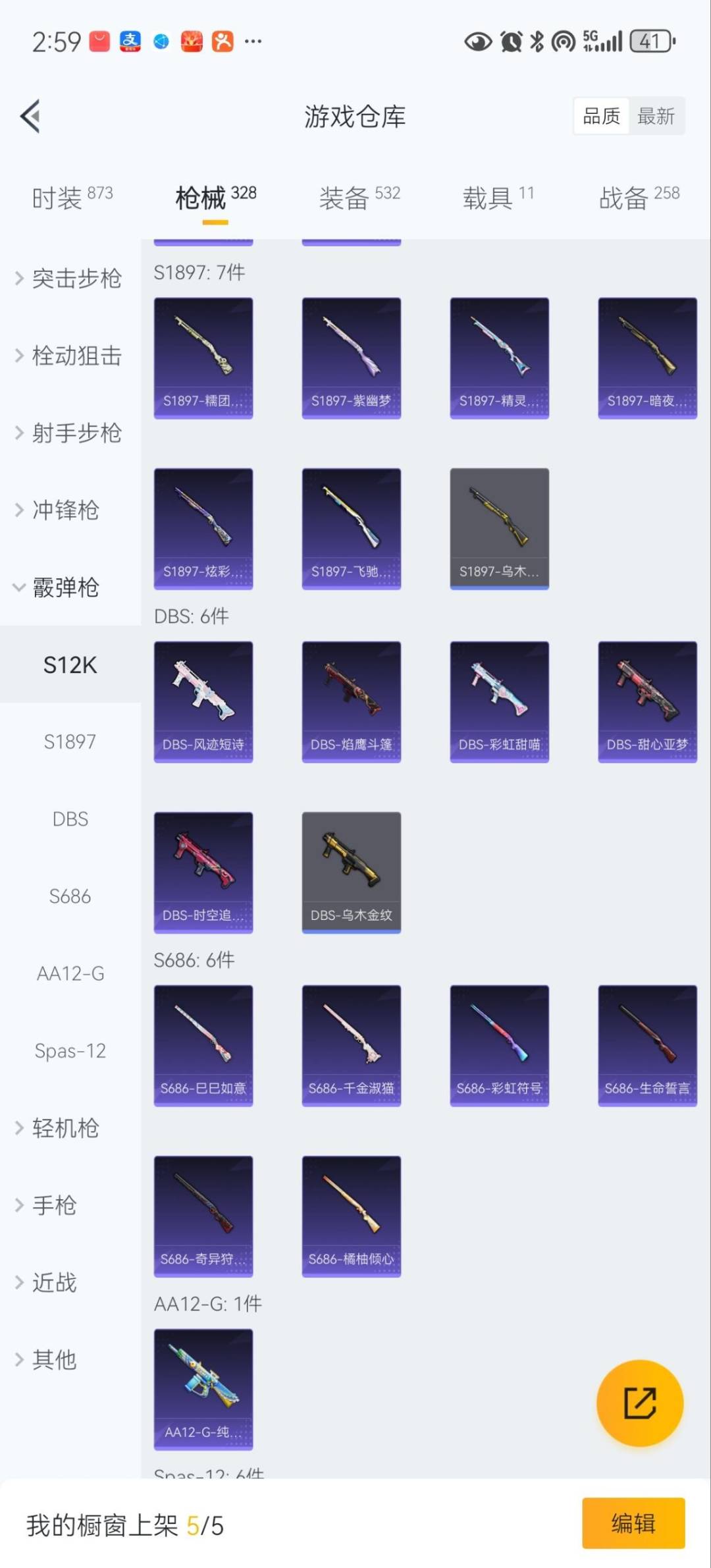Open the DBS-乌木金纹 skin
This screenshot has width=711, height=1568.
[x=351, y=872]
